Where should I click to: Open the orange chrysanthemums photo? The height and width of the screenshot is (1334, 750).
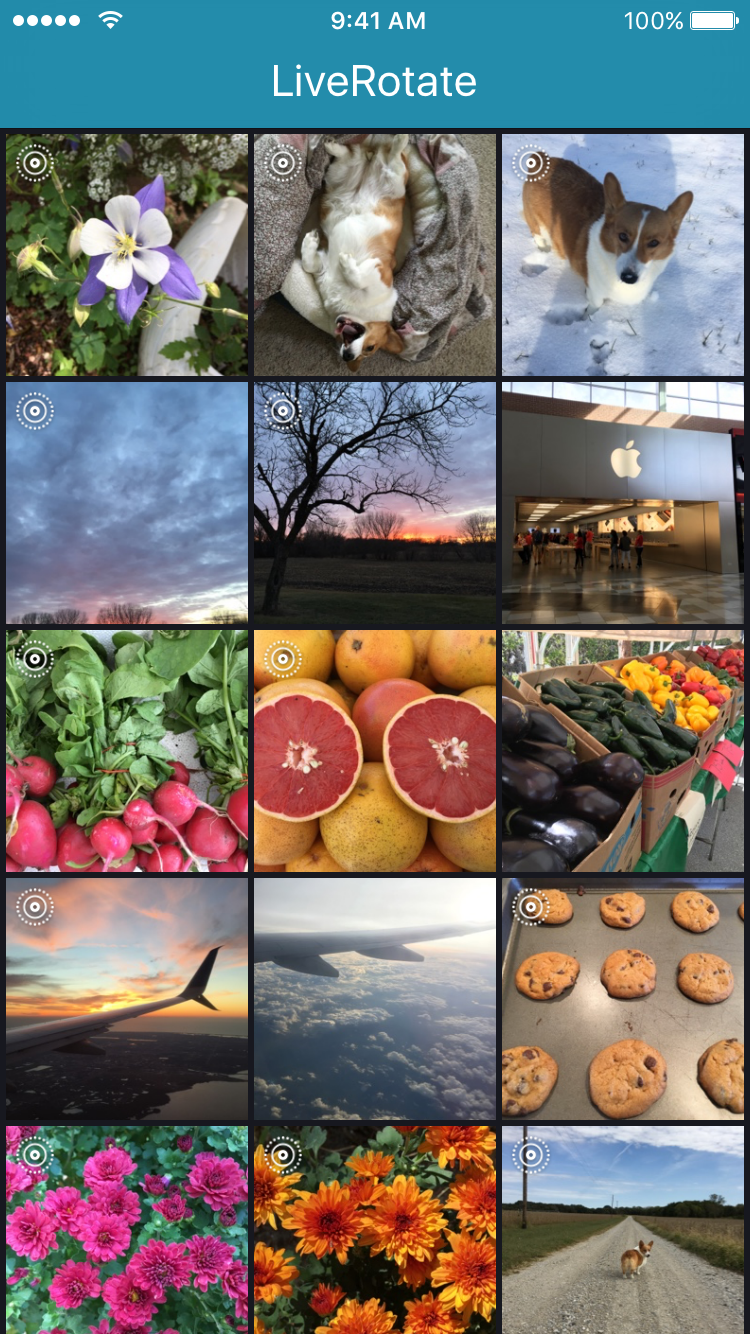[375, 1230]
